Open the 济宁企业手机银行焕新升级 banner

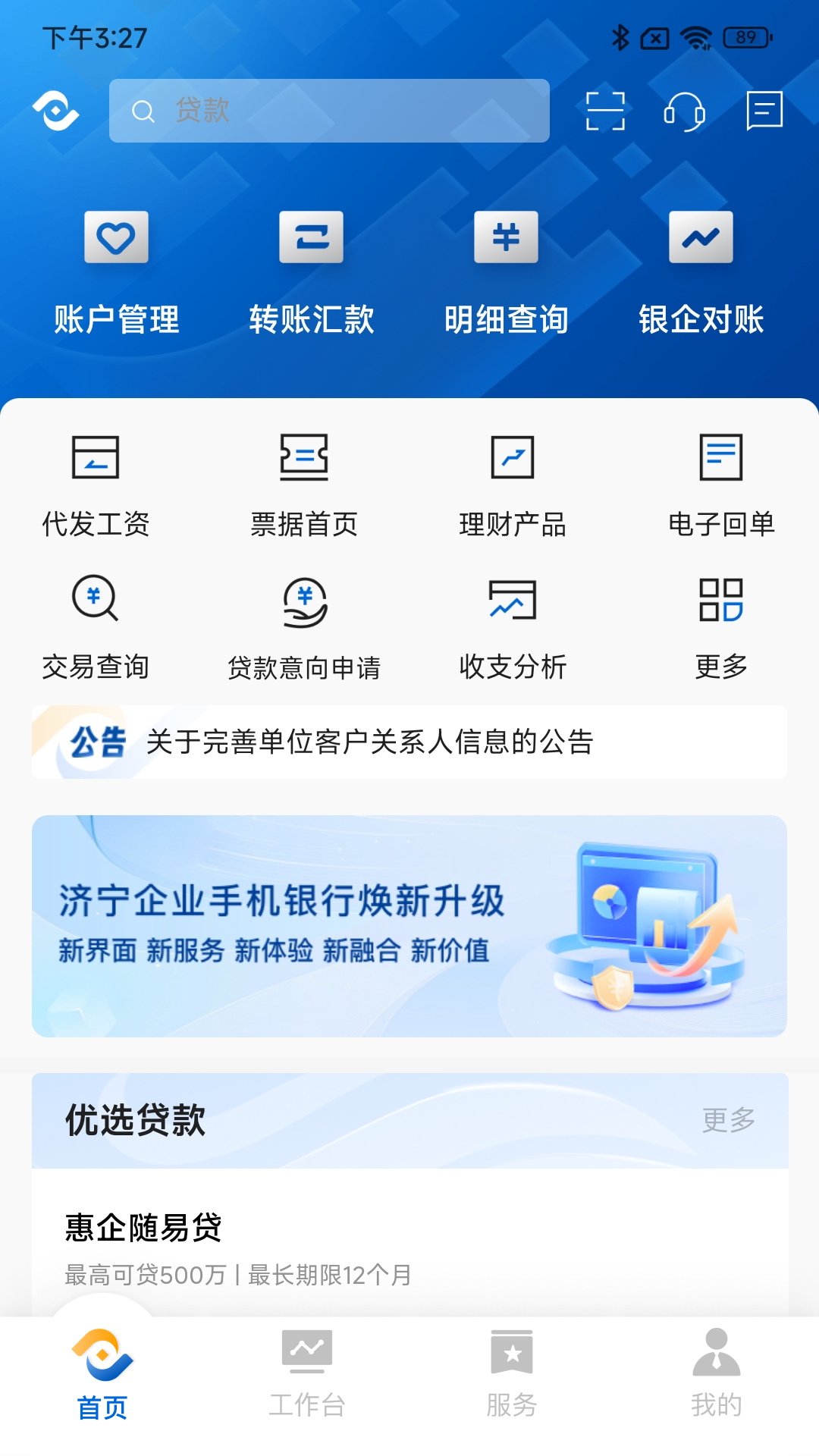(409, 926)
